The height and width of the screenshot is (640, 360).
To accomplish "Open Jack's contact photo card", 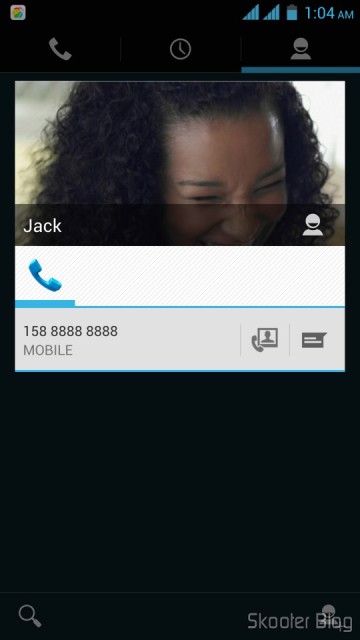I will coord(180,163).
